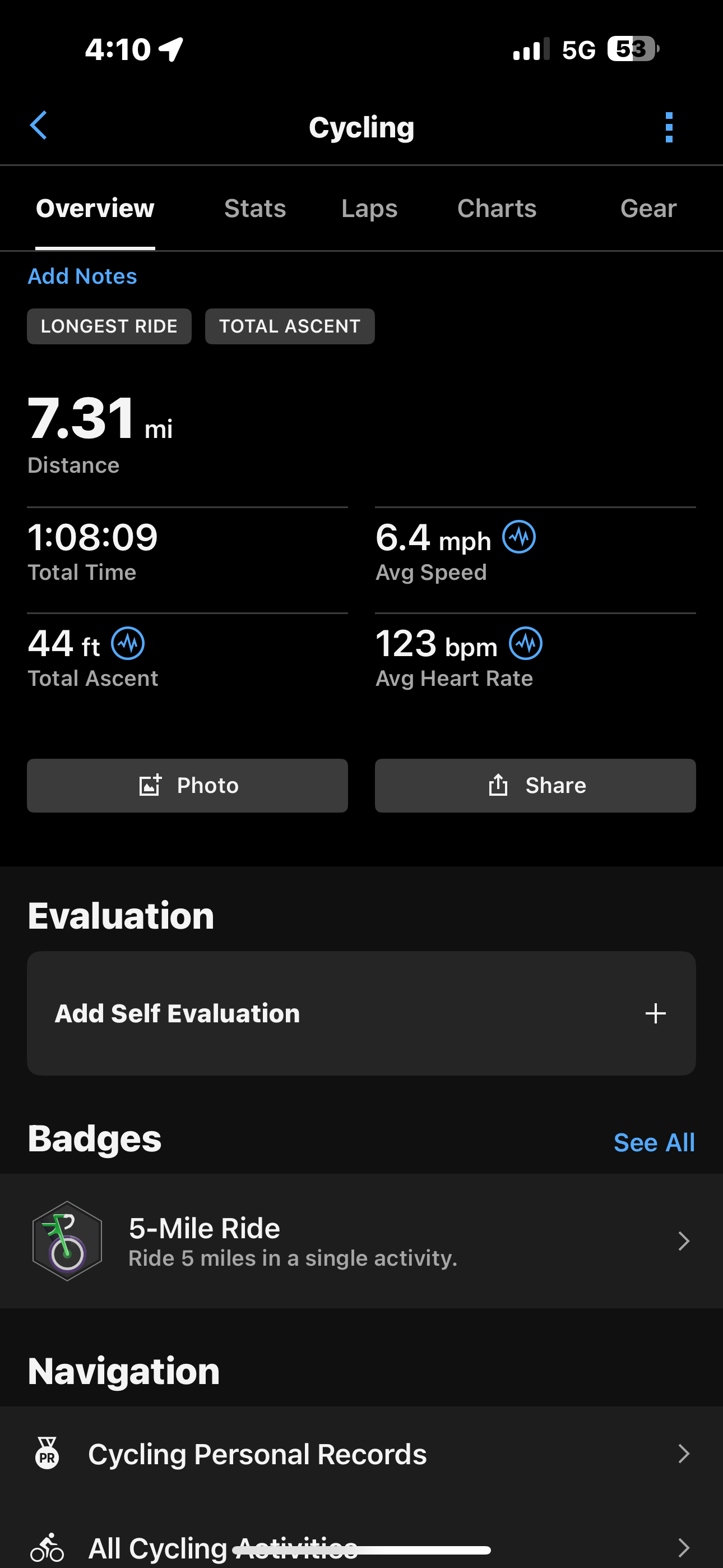Viewport: 723px width, 1568px height.
Task: Open the Avg Speed insight icon
Action: click(519, 537)
